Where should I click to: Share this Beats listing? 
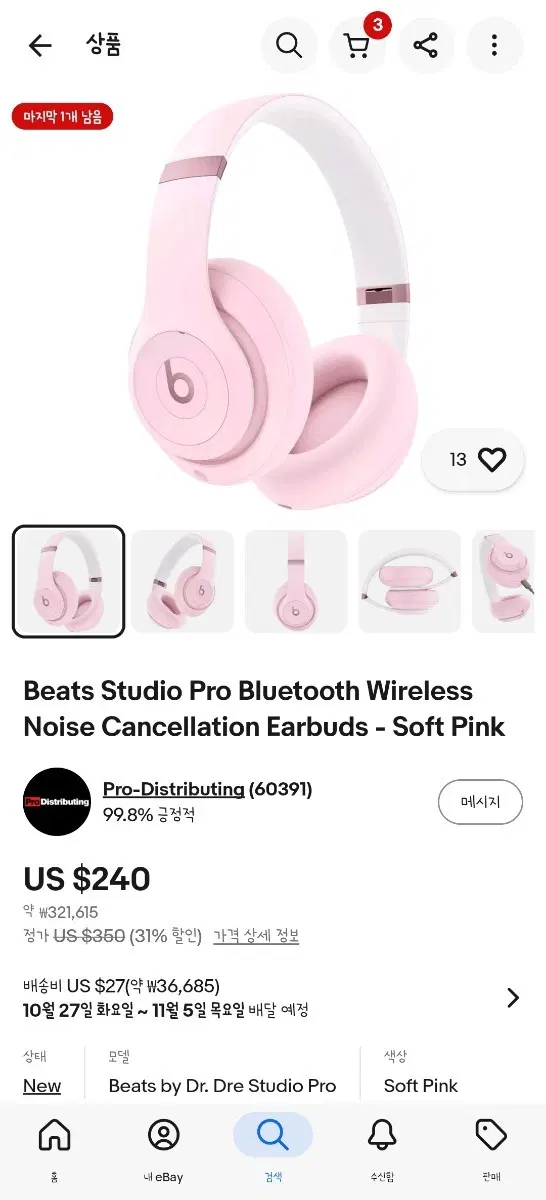click(x=426, y=45)
